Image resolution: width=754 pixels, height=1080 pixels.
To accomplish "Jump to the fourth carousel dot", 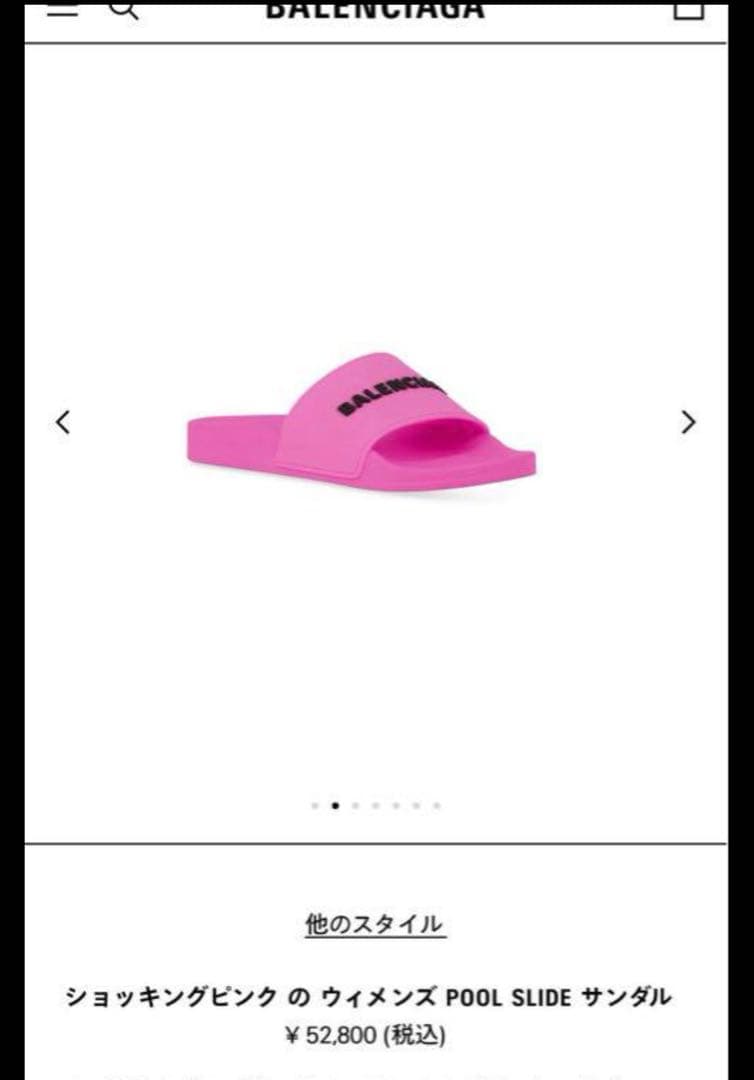I will [x=374, y=803].
